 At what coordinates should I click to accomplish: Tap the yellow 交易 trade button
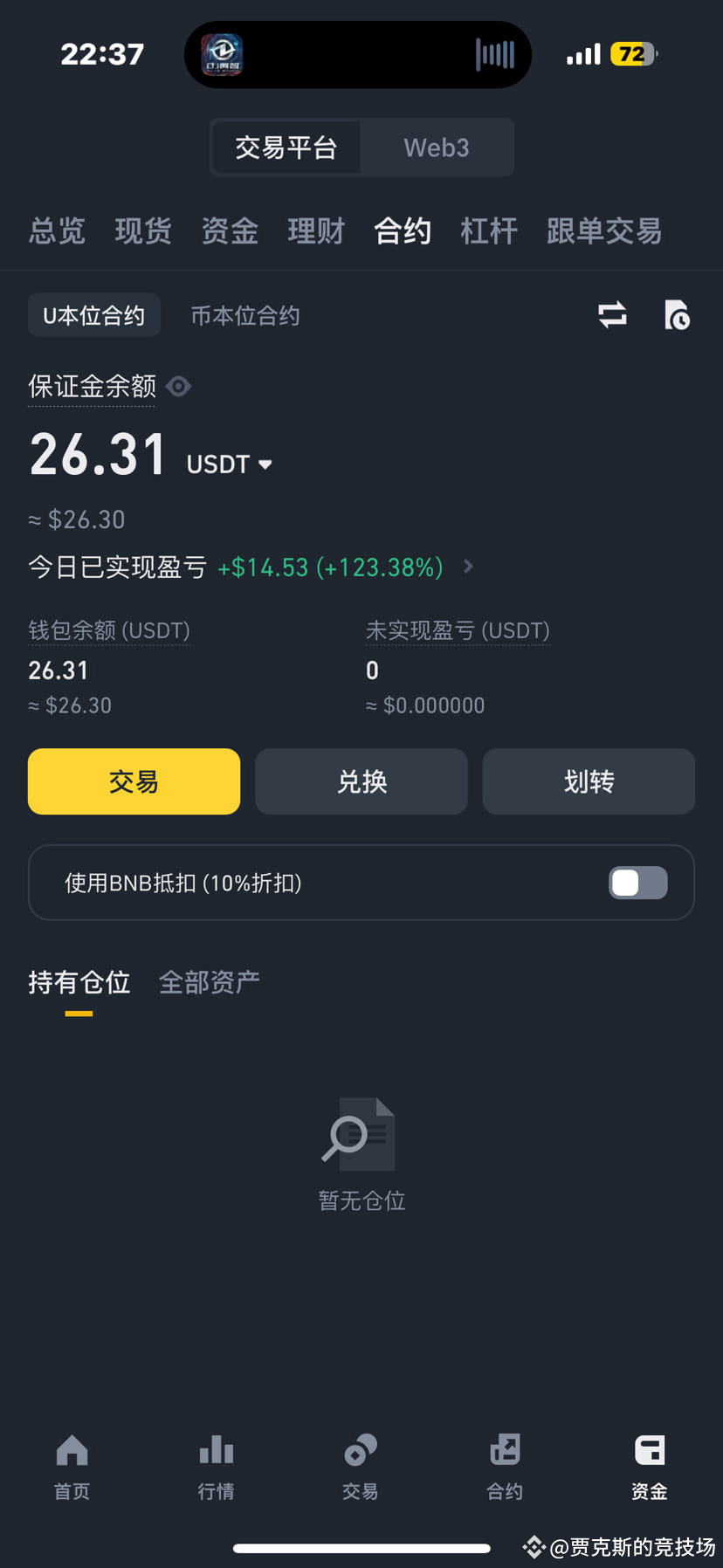pyautogui.click(x=134, y=781)
